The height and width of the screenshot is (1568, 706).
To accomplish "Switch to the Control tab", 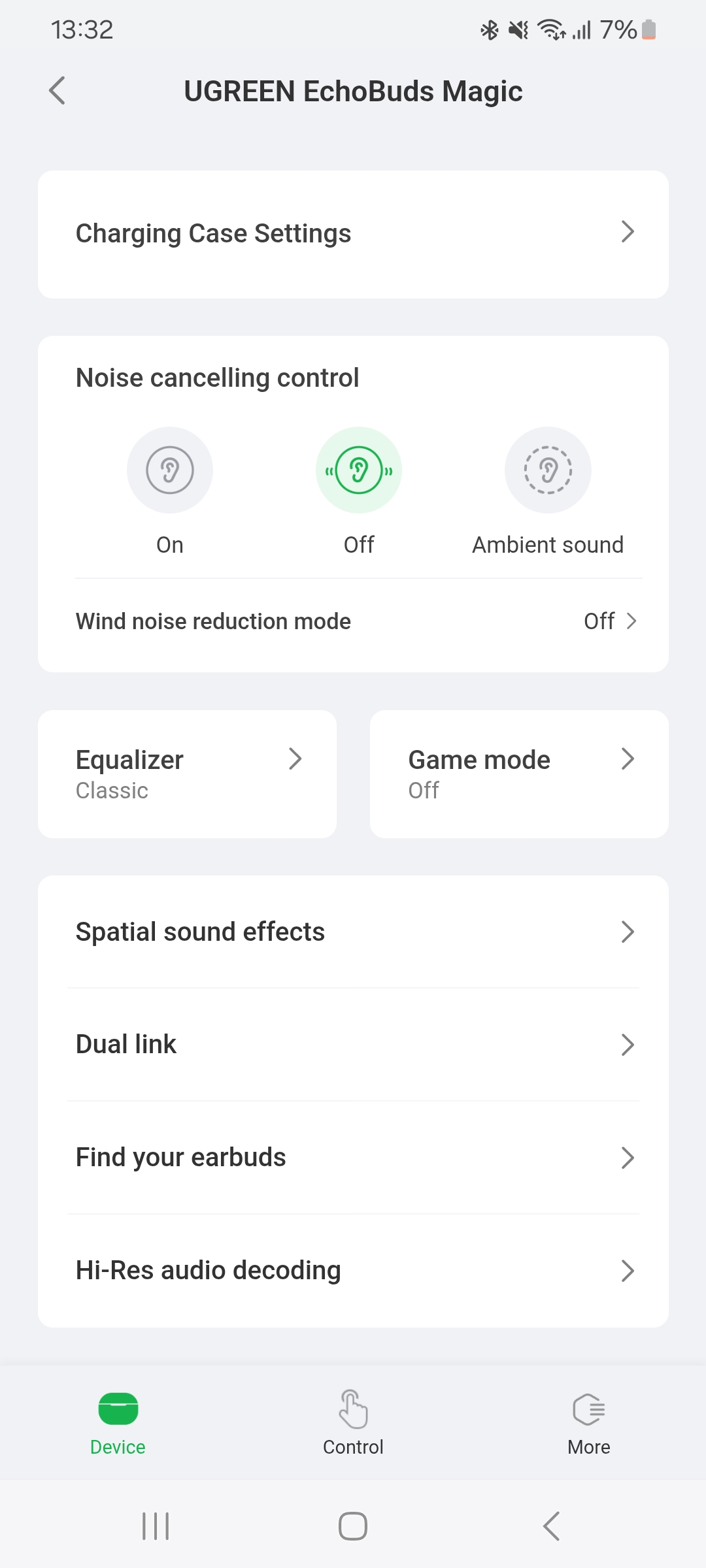I will tap(353, 1423).
